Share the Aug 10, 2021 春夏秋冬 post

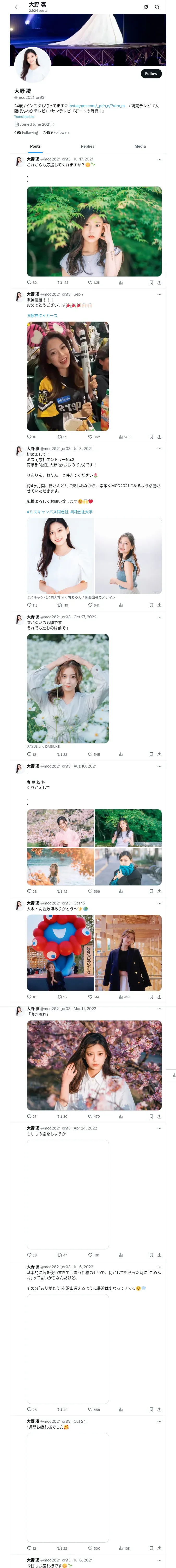click(x=160, y=892)
